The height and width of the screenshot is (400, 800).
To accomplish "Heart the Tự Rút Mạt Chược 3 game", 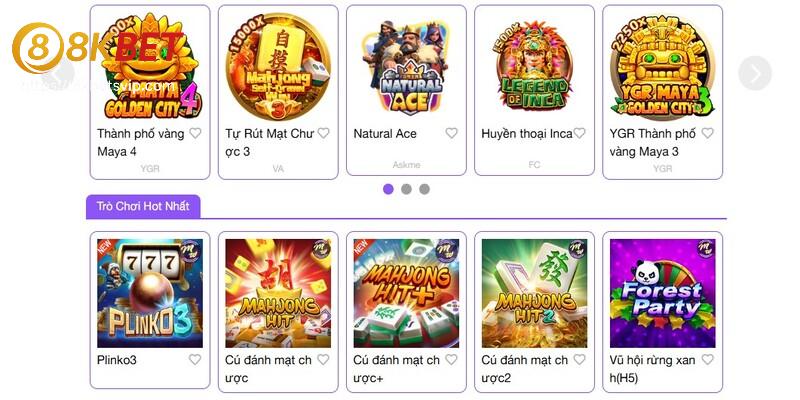I will (323, 133).
